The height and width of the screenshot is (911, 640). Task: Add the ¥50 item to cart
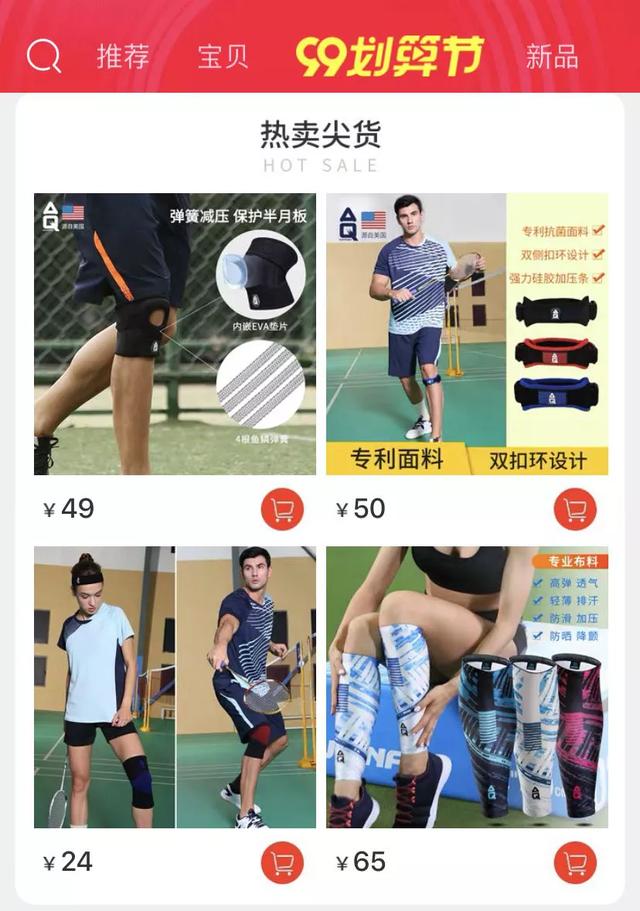[x=575, y=509]
